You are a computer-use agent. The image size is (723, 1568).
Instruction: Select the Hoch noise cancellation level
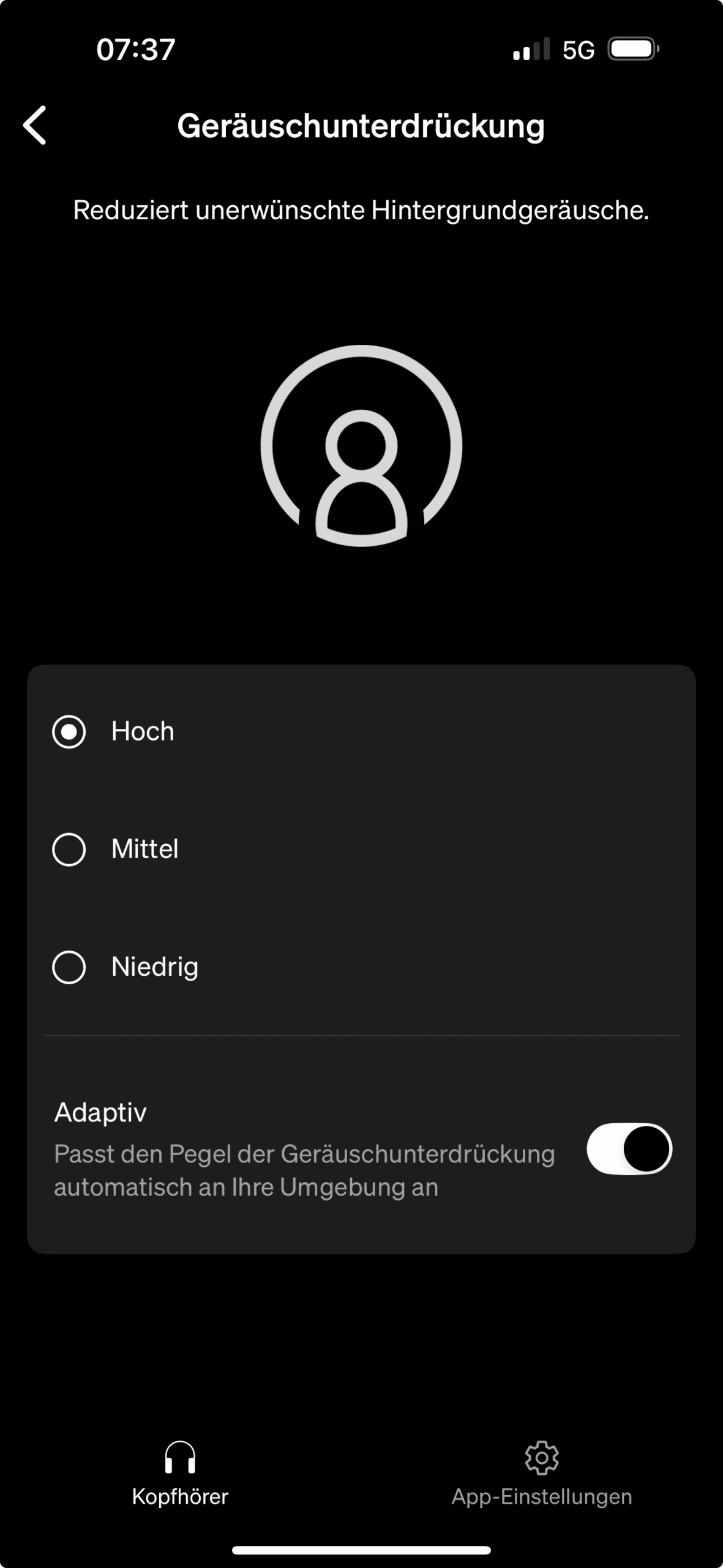pos(69,731)
